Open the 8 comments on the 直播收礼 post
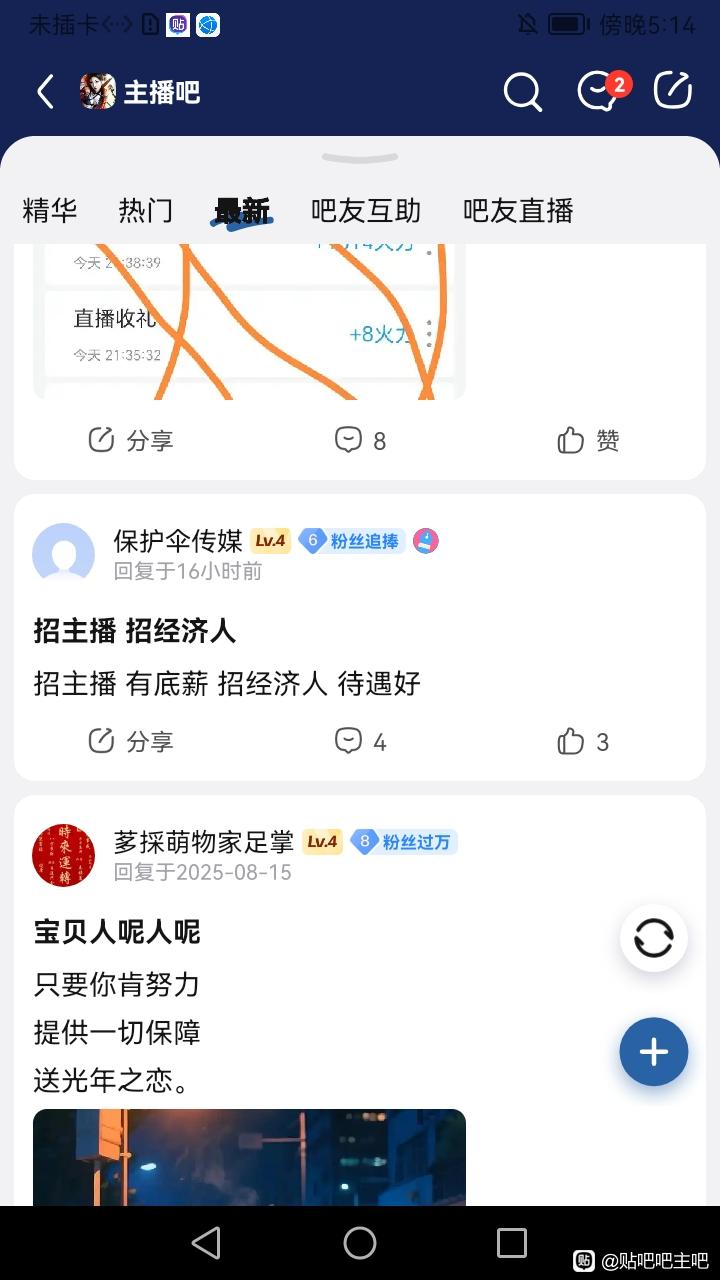 [360, 440]
